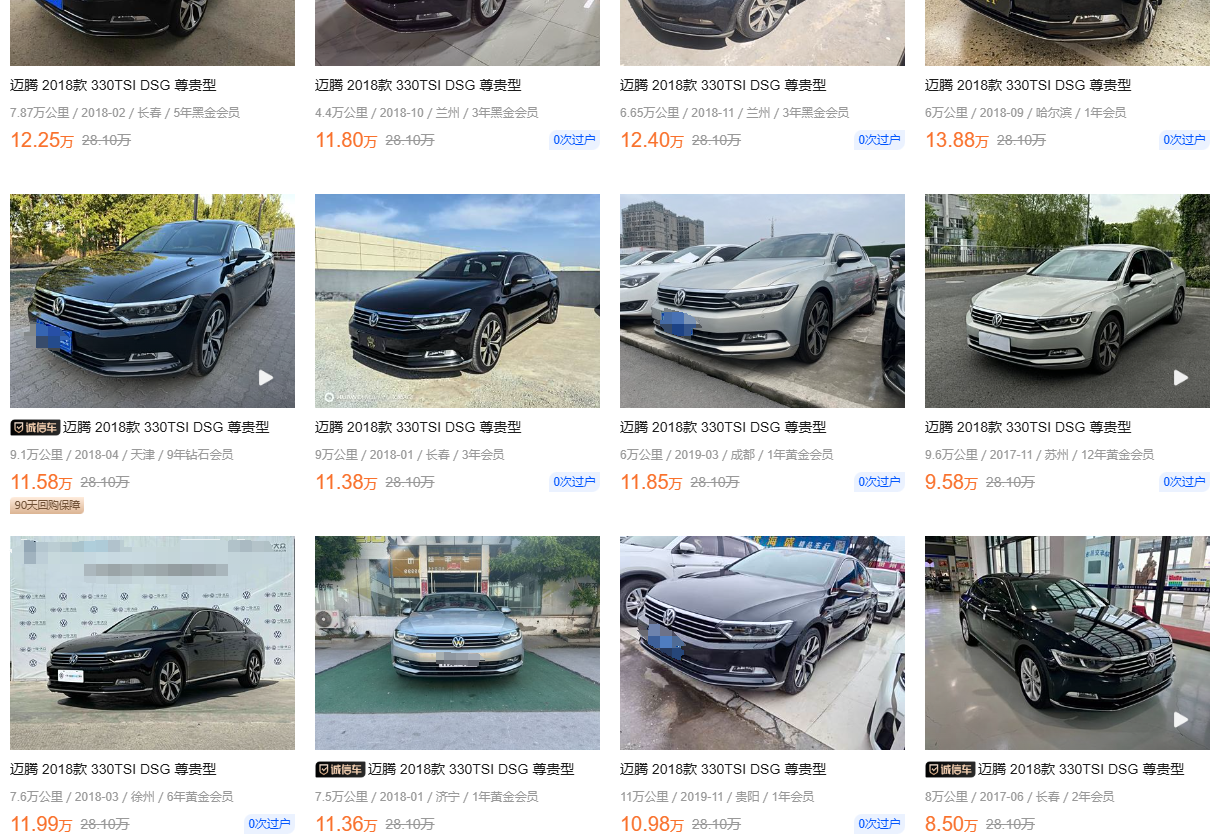Open the 12.25万 Magotan listing from 长春

(x=112, y=85)
